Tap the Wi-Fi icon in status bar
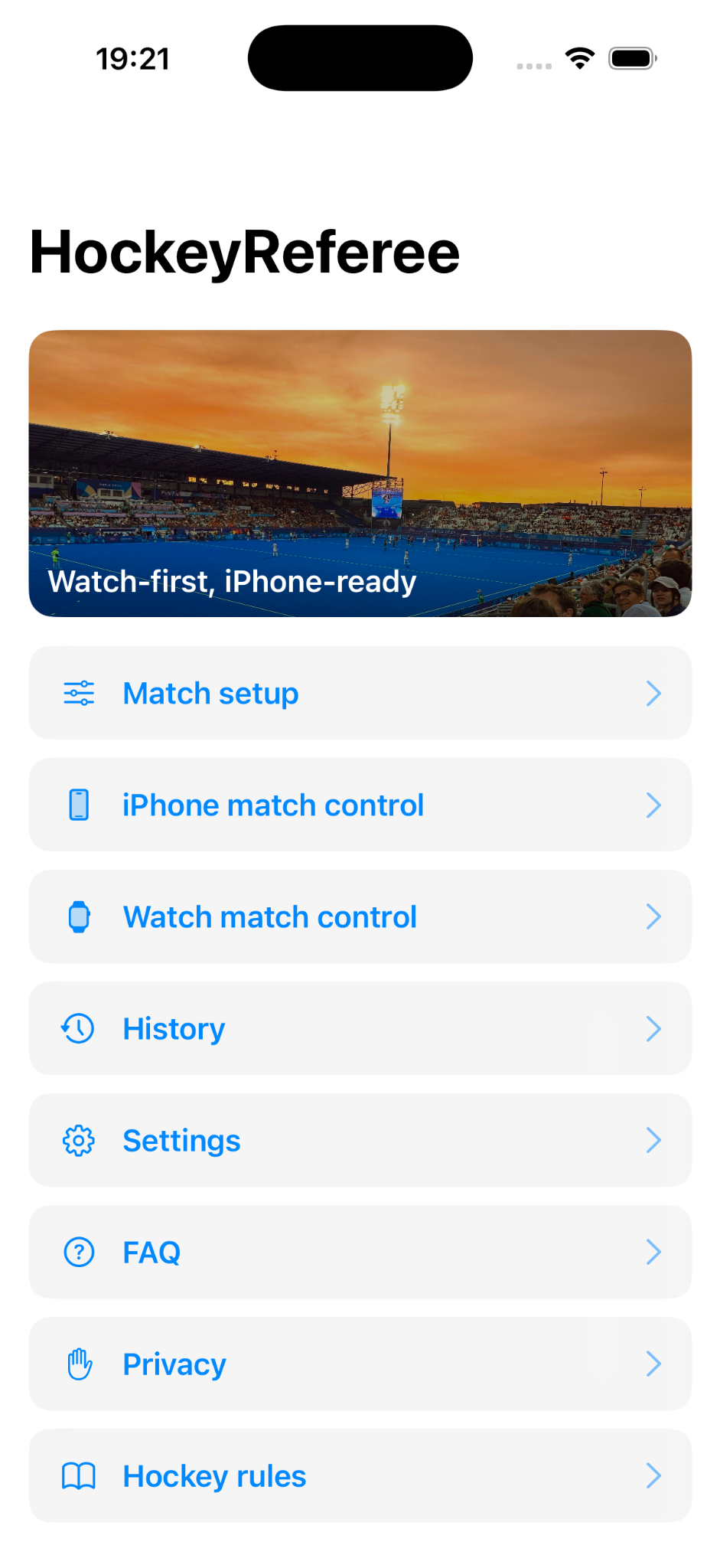 [x=579, y=57]
